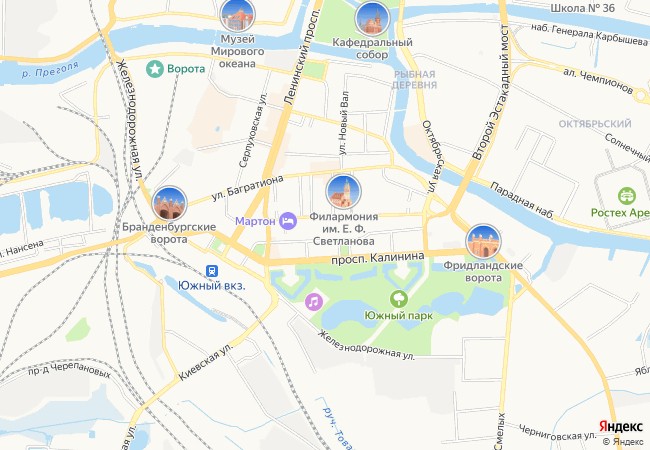The height and width of the screenshot is (450, 650).
Task: Select the Южный парк tree marker
Action: point(399,299)
